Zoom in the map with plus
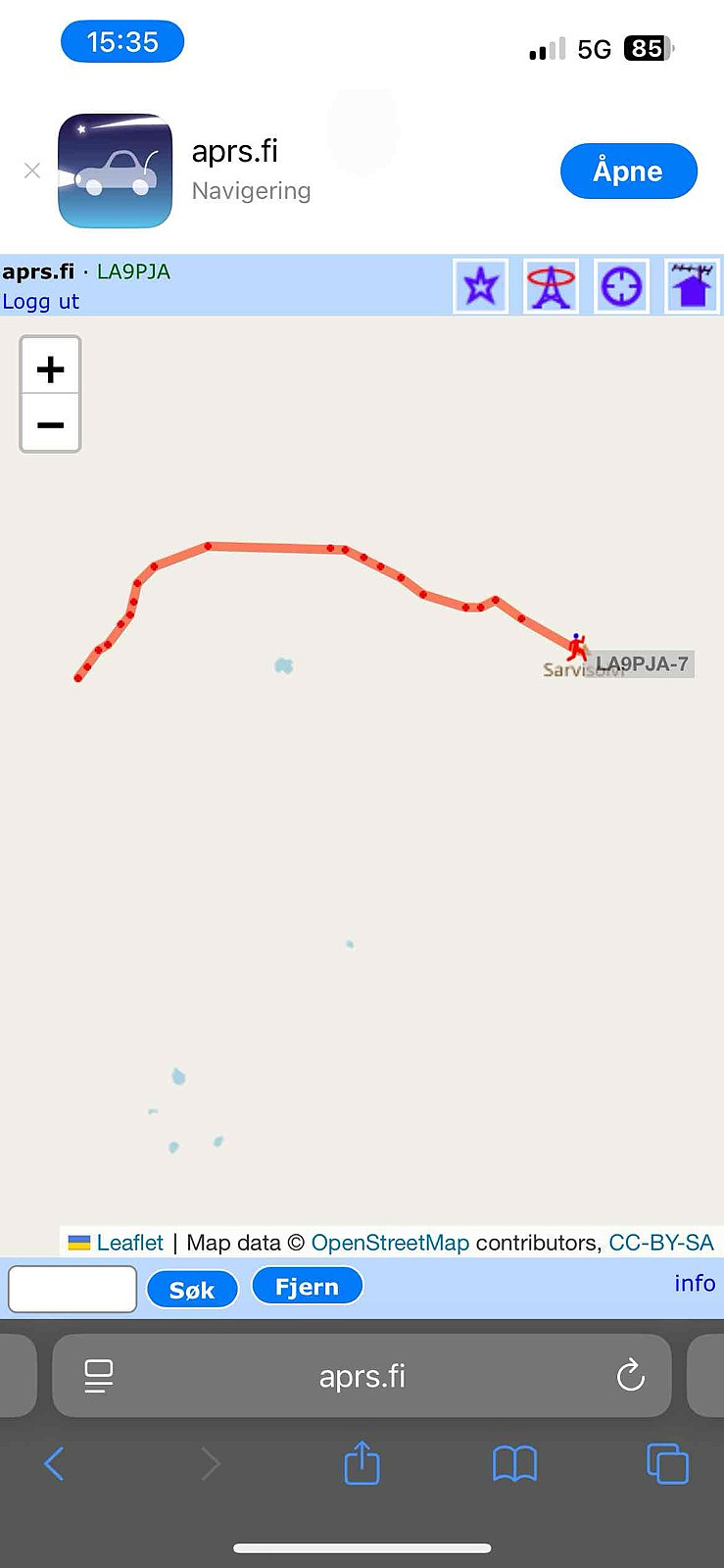 50,368
